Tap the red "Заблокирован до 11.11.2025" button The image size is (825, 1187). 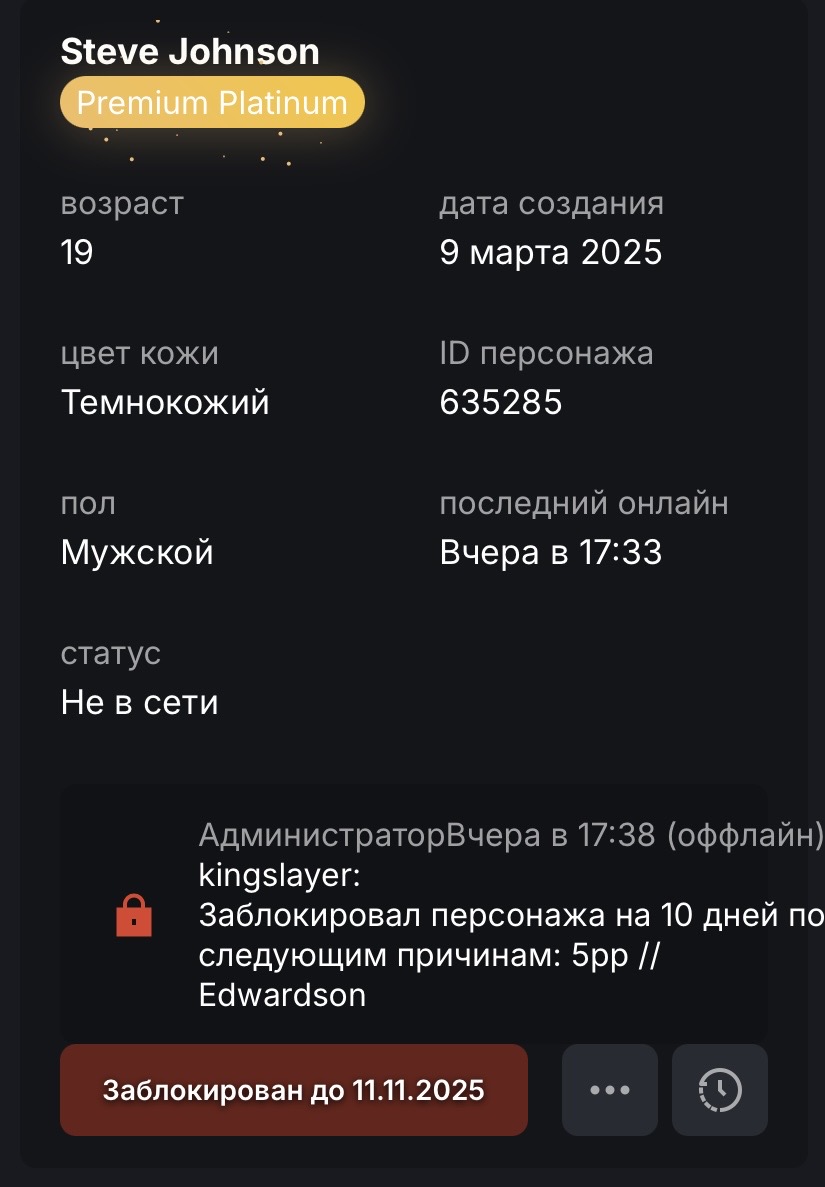click(293, 1090)
